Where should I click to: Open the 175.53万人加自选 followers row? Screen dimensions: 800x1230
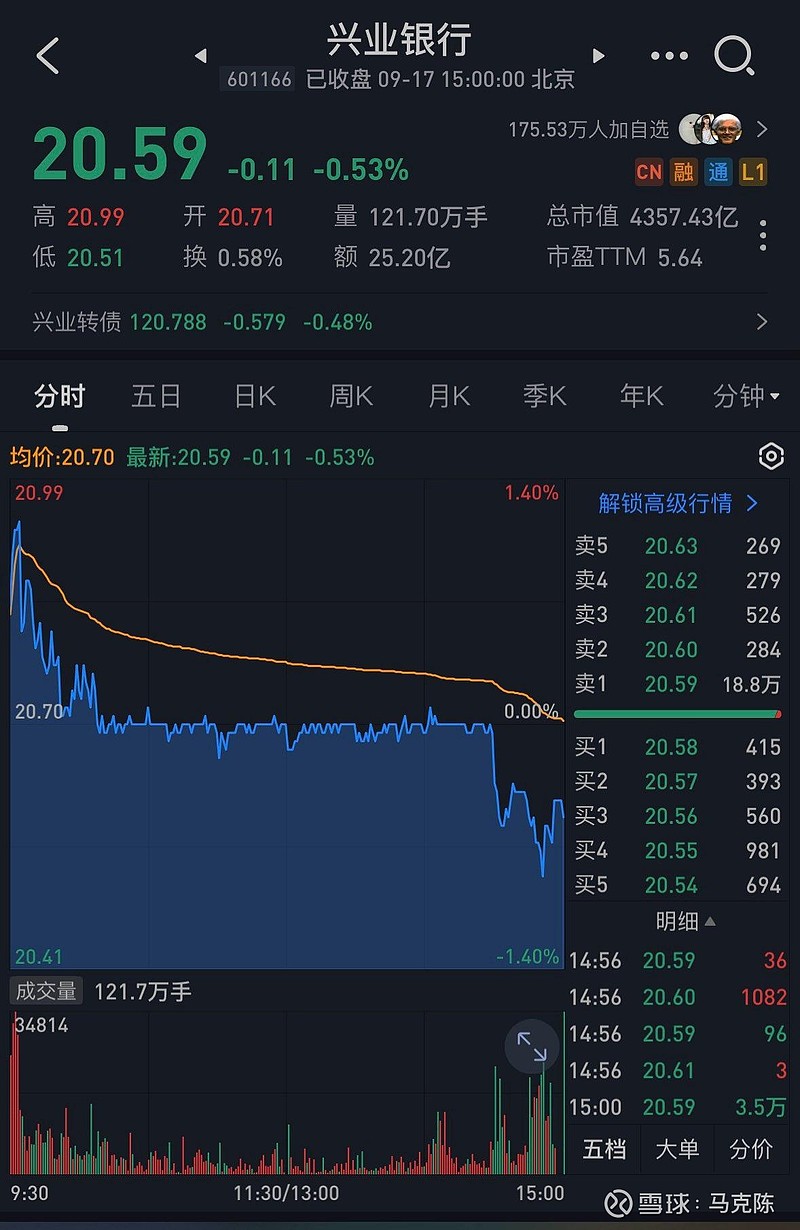click(x=638, y=129)
